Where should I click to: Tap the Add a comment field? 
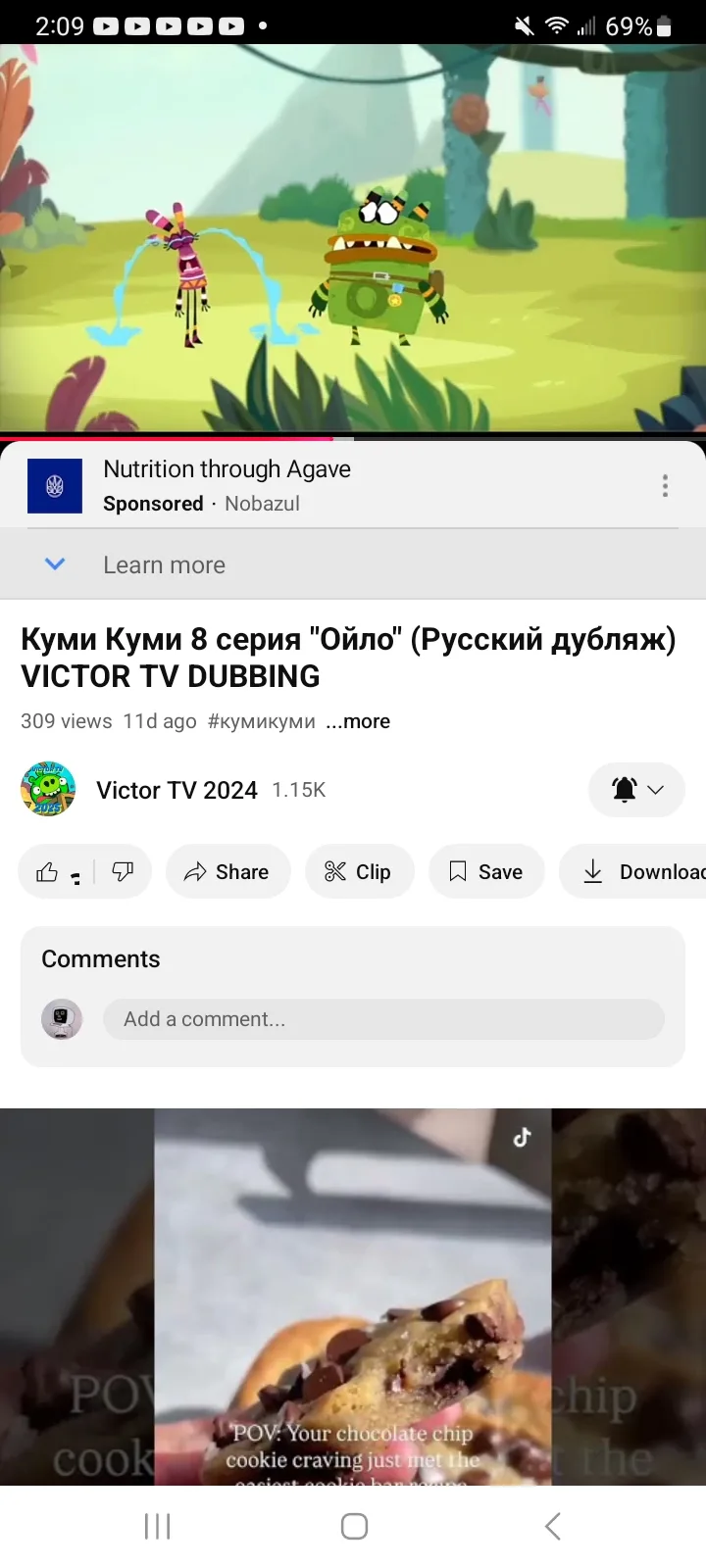[382, 1019]
